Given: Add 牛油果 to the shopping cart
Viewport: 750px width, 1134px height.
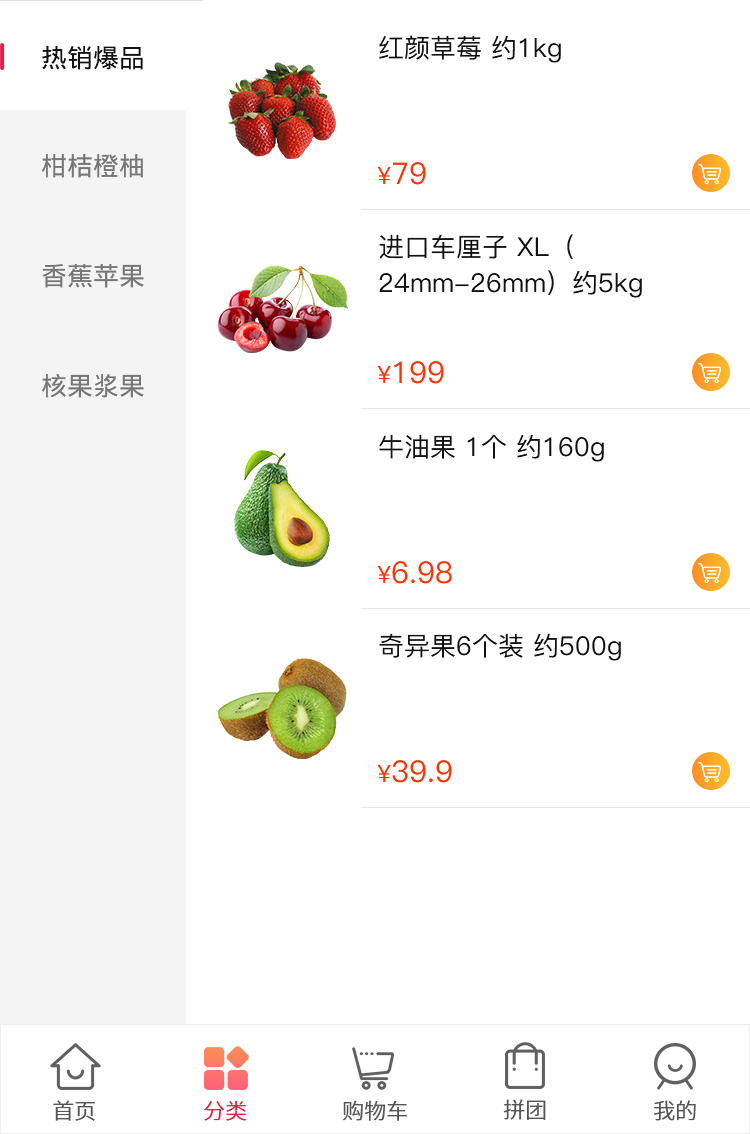Looking at the screenshot, I should 710,573.
